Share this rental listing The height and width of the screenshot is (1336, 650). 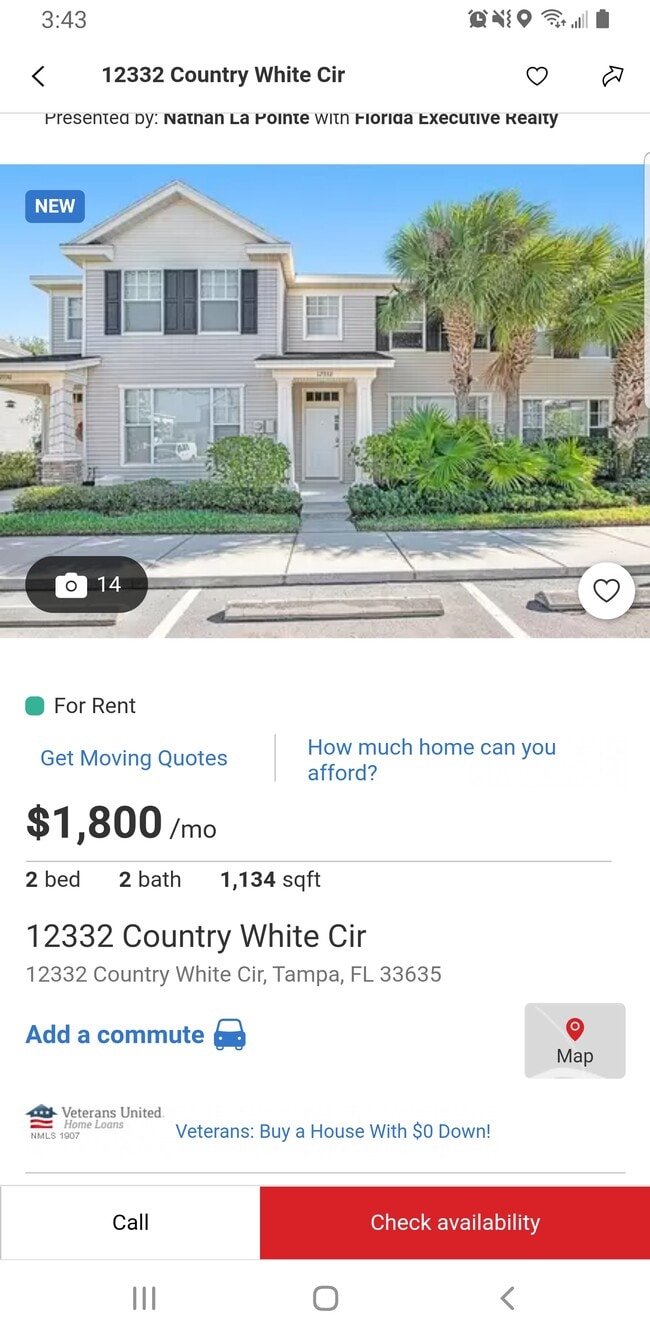click(x=612, y=76)
